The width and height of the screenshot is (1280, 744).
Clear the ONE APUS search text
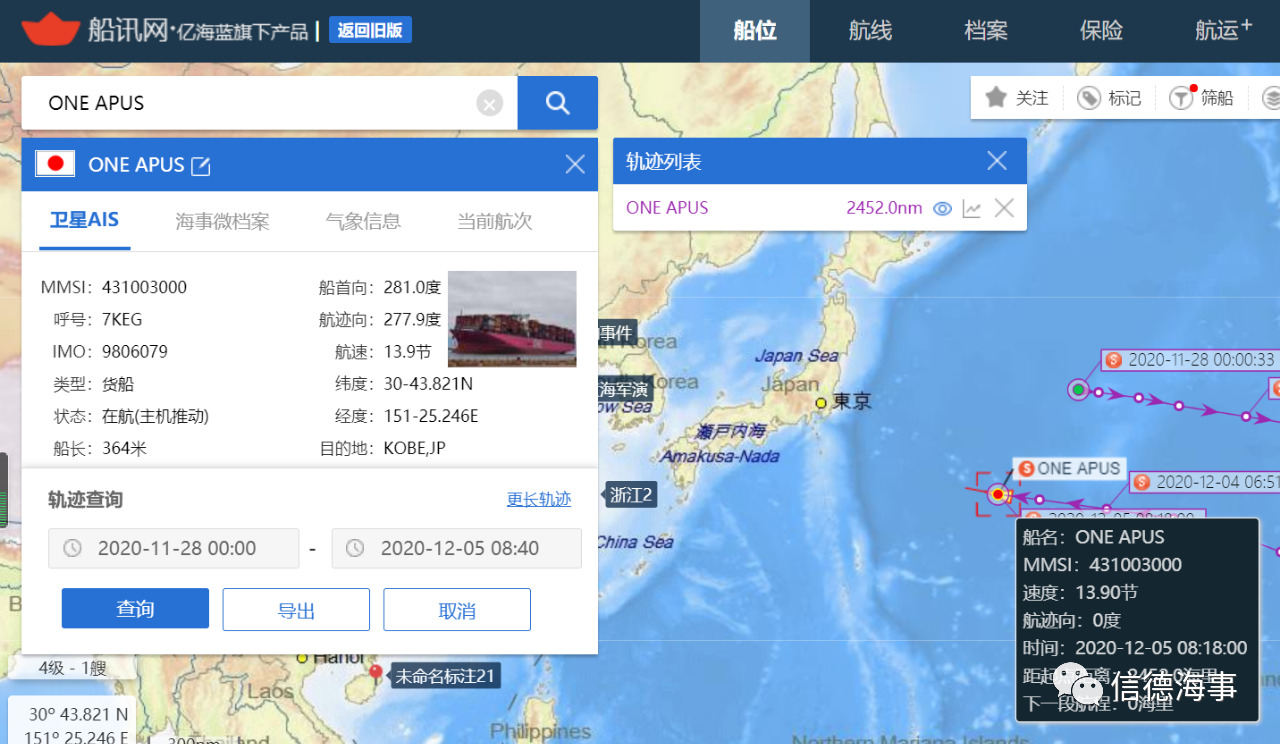tap(489, 103)
